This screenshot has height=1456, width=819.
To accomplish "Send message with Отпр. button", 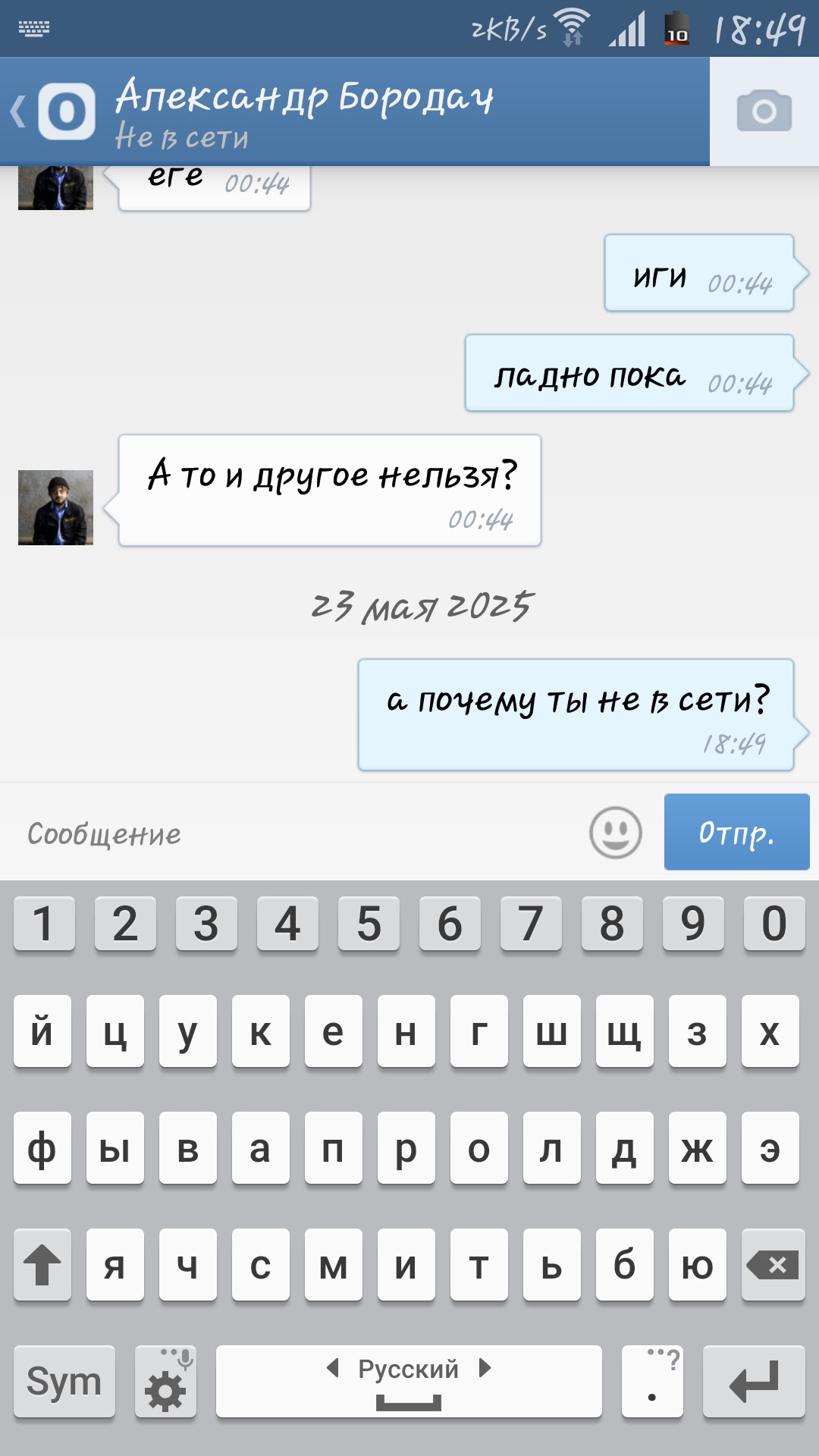I will point(736,832).
